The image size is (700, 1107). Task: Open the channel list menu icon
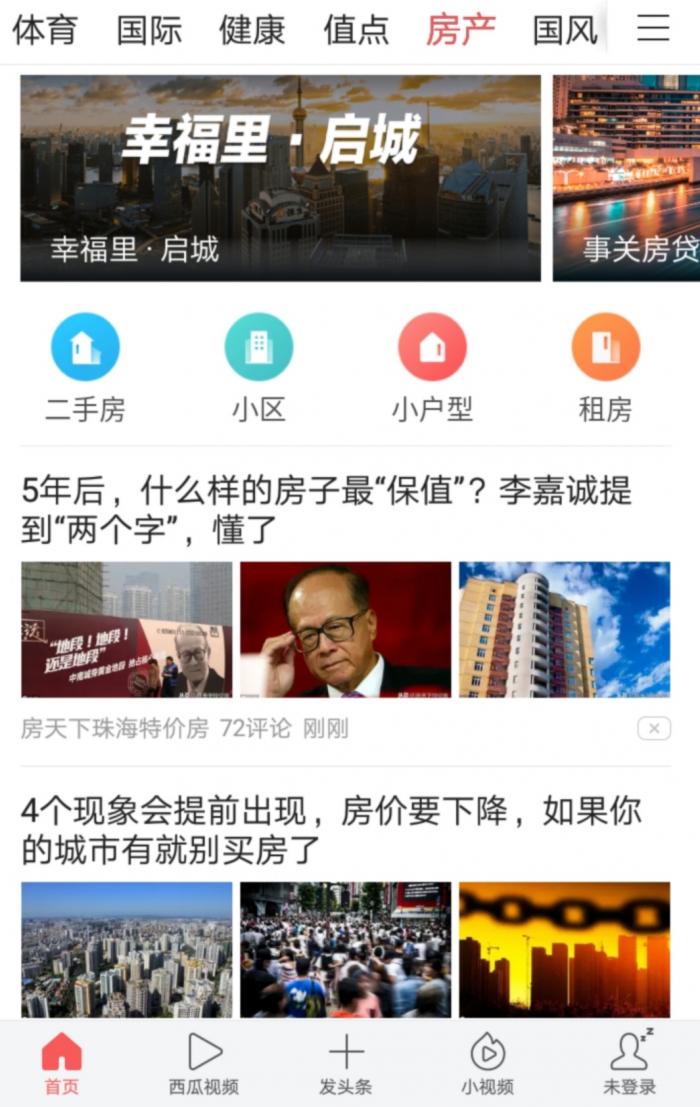pos(653,29)
